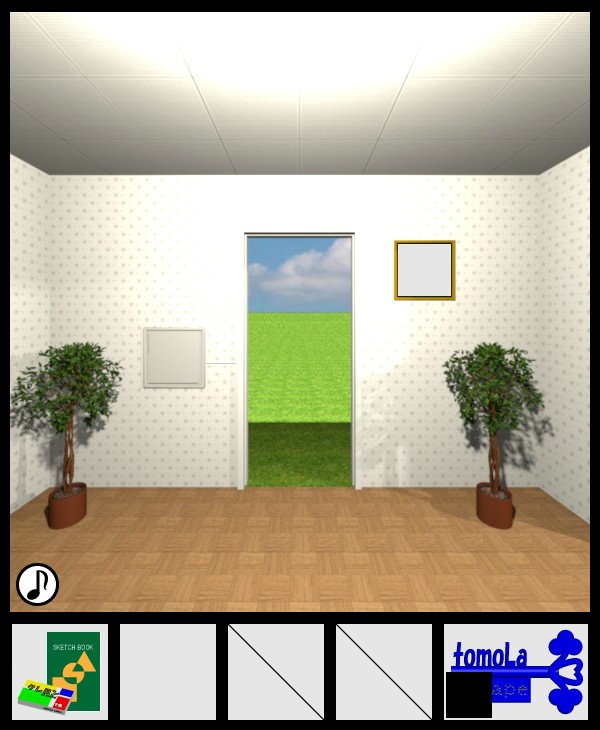This screenshot has height=730, width=600.
Task: Inspect the white wall panel box
Action: [174, 358]
